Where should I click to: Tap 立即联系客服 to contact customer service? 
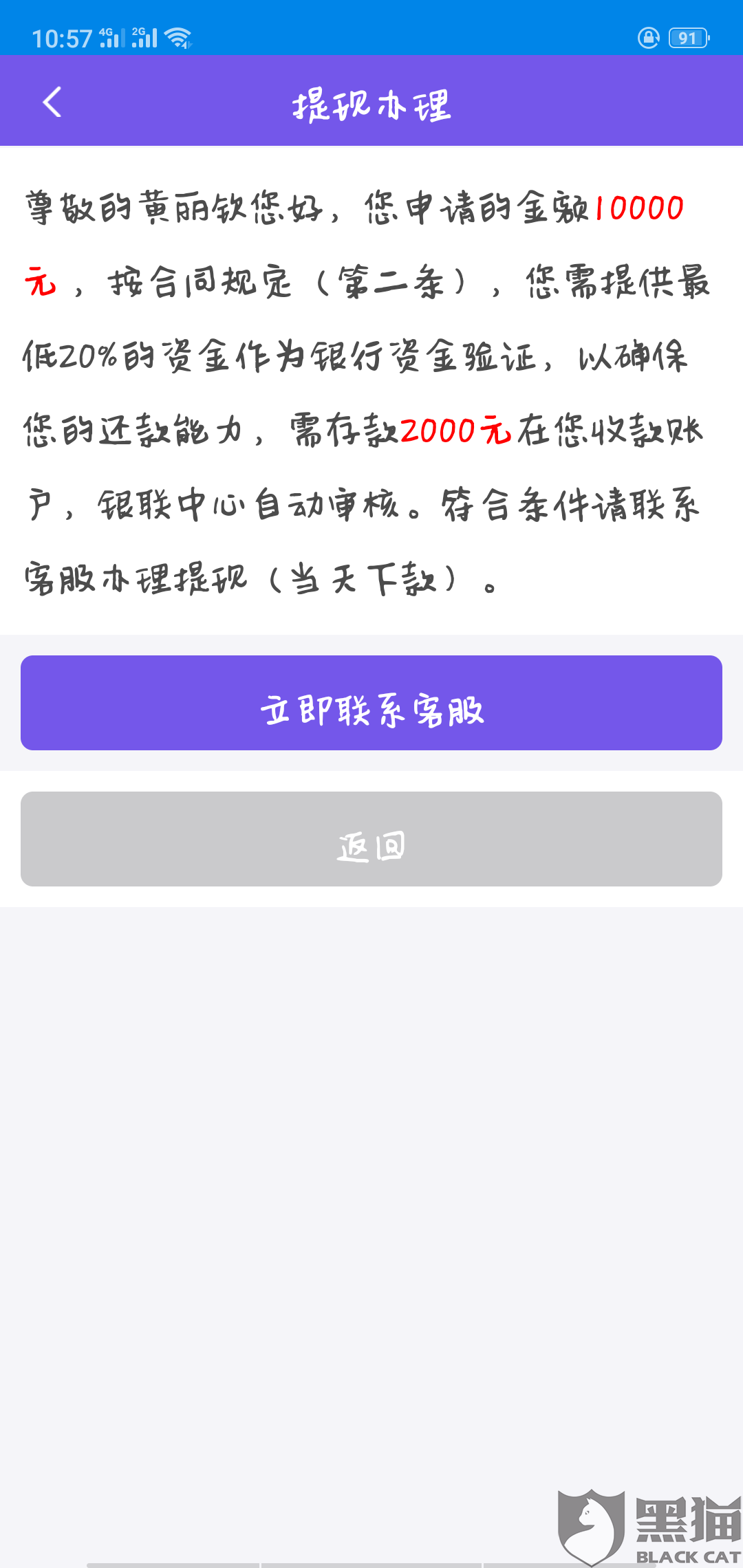point(371,703)
